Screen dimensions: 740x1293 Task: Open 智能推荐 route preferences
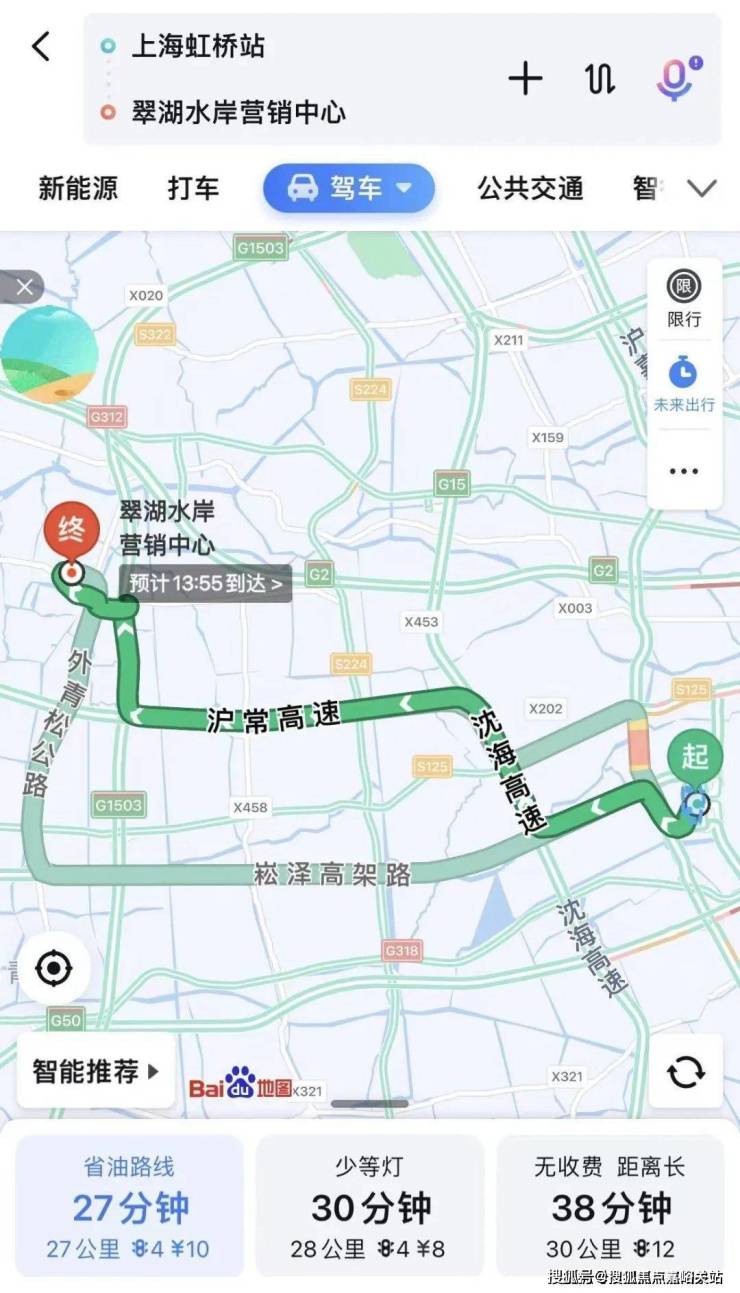[x=96, y=1072]
